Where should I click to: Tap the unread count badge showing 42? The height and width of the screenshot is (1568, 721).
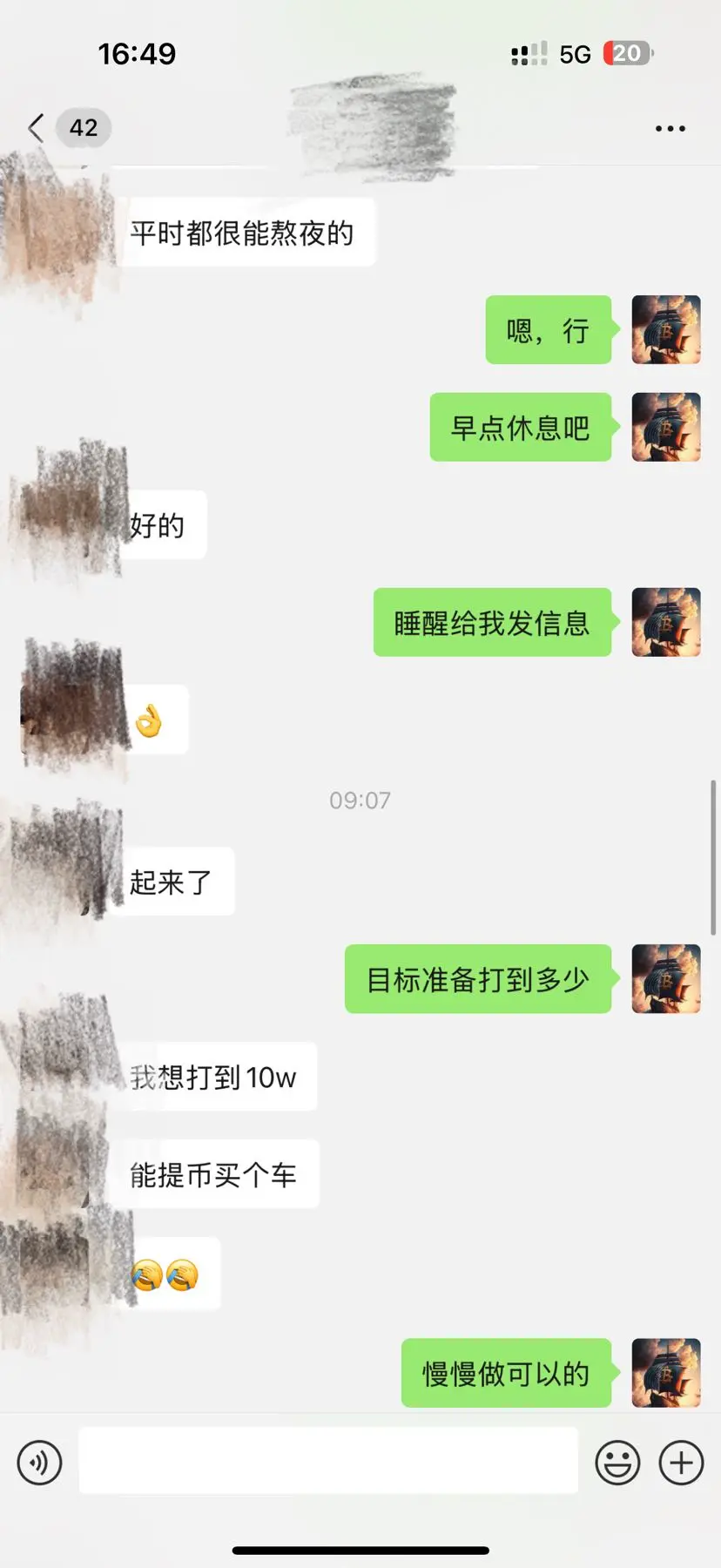pos(83,127)
